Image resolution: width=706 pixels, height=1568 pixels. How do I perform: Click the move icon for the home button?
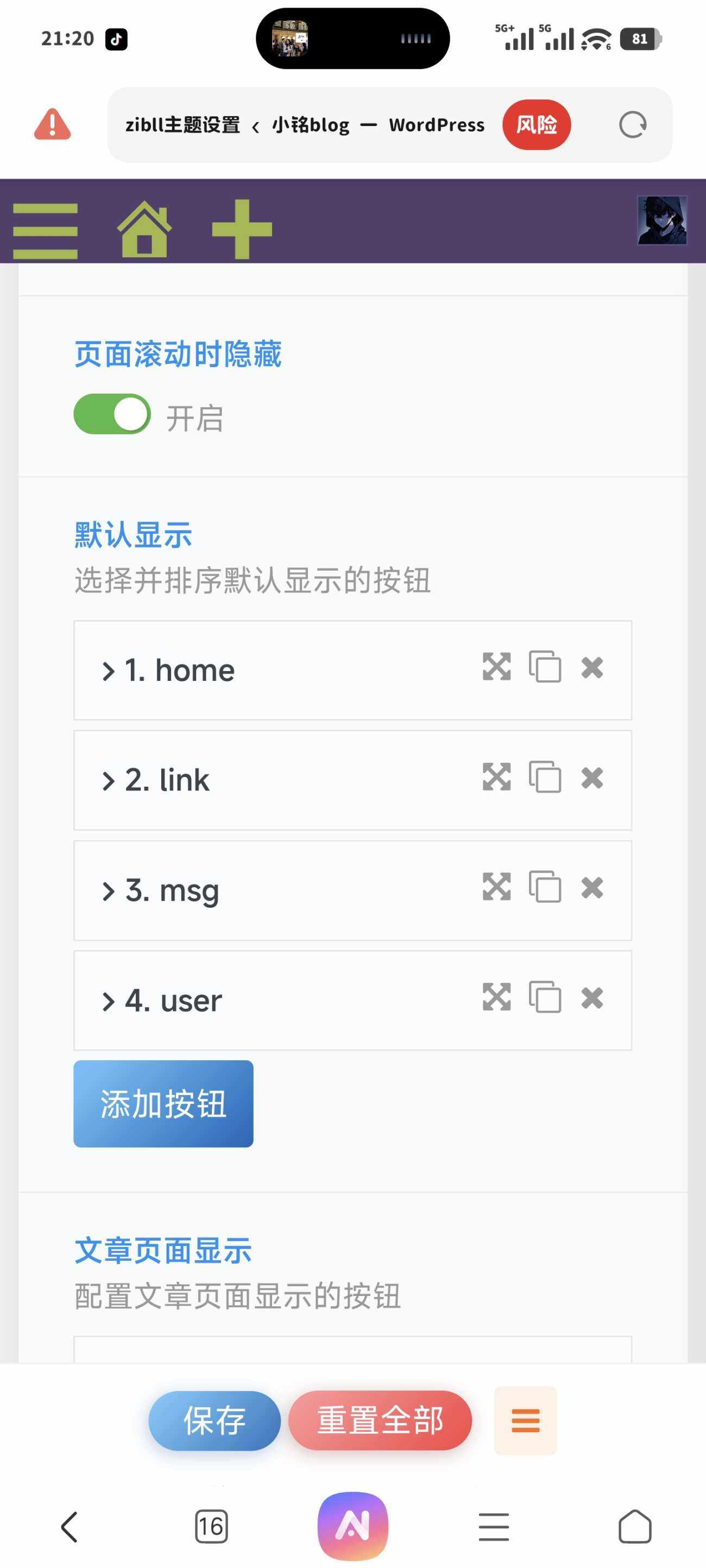pyautogui.click(x=496, y=667)
